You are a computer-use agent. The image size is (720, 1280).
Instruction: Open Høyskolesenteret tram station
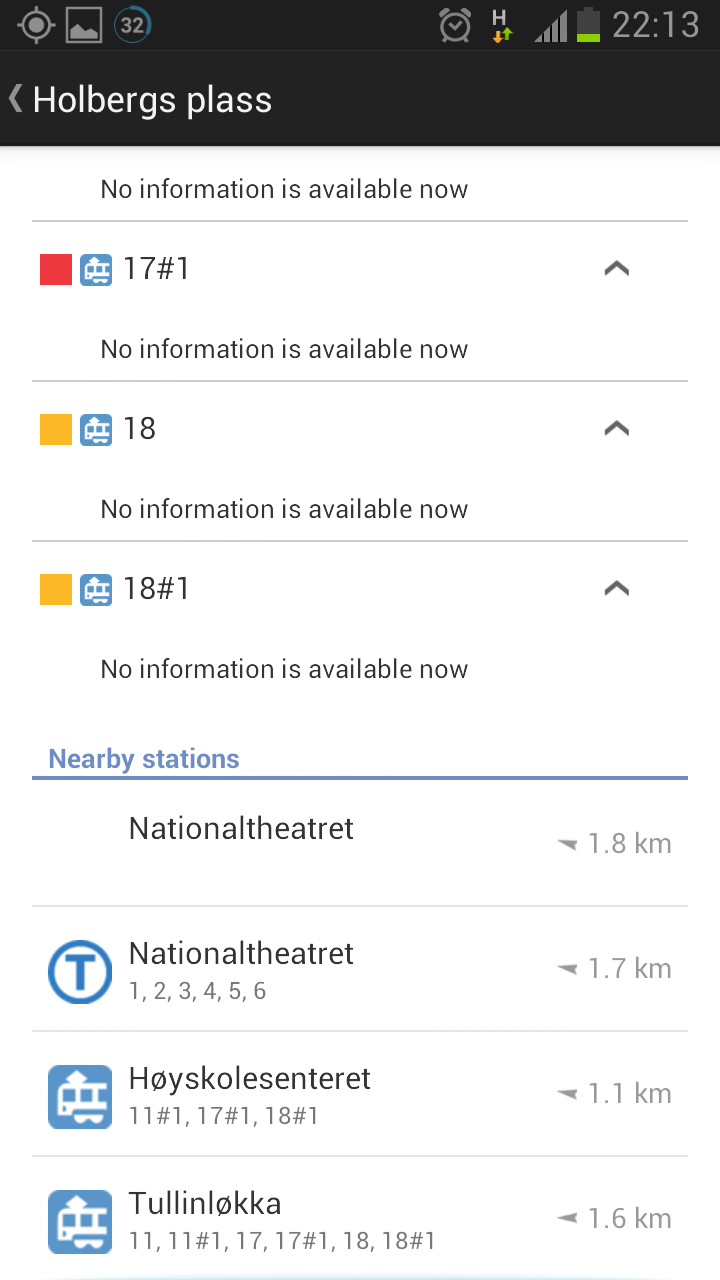pos(360,1094)
